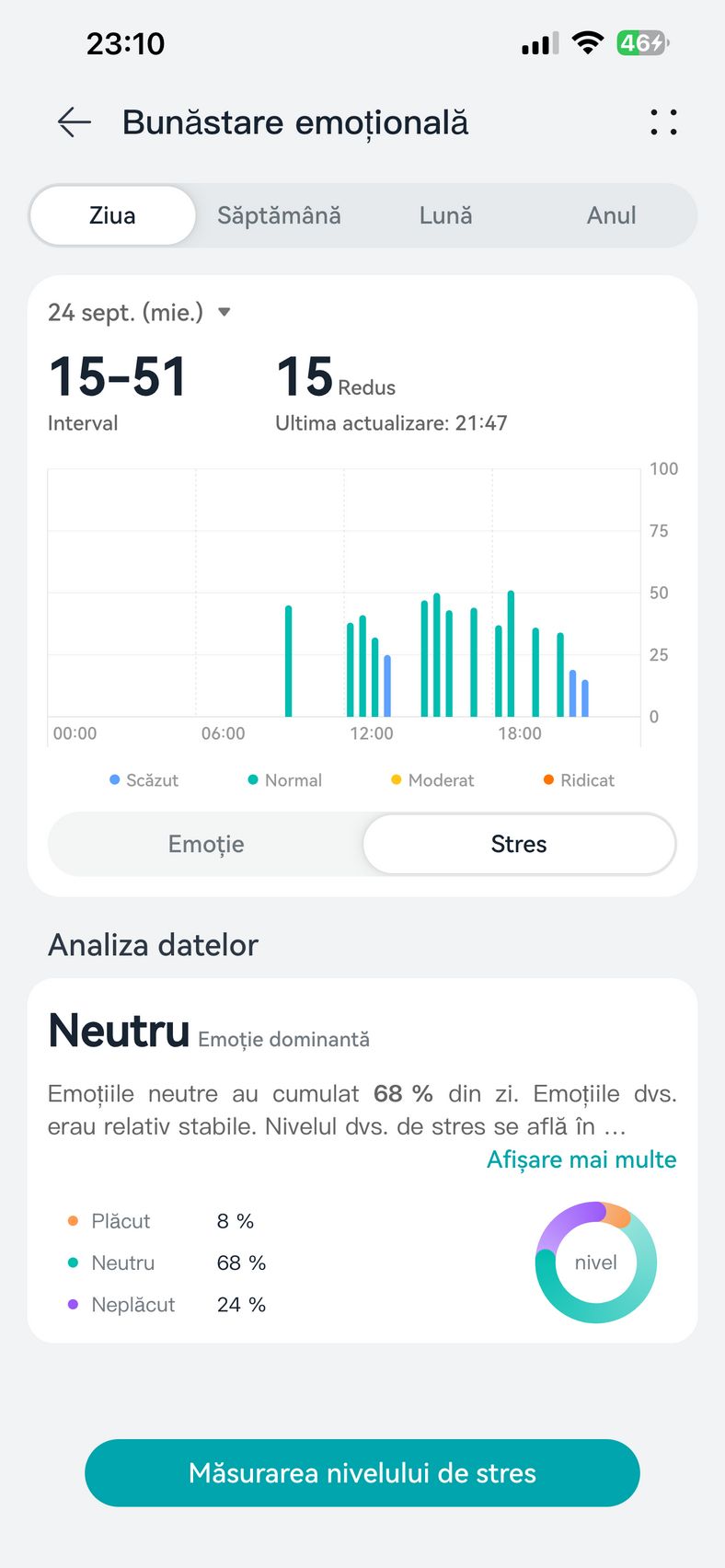The width and height of the screenshot is (725, 1568).
Task: Switch to the Lună tab
Action: 445,215
